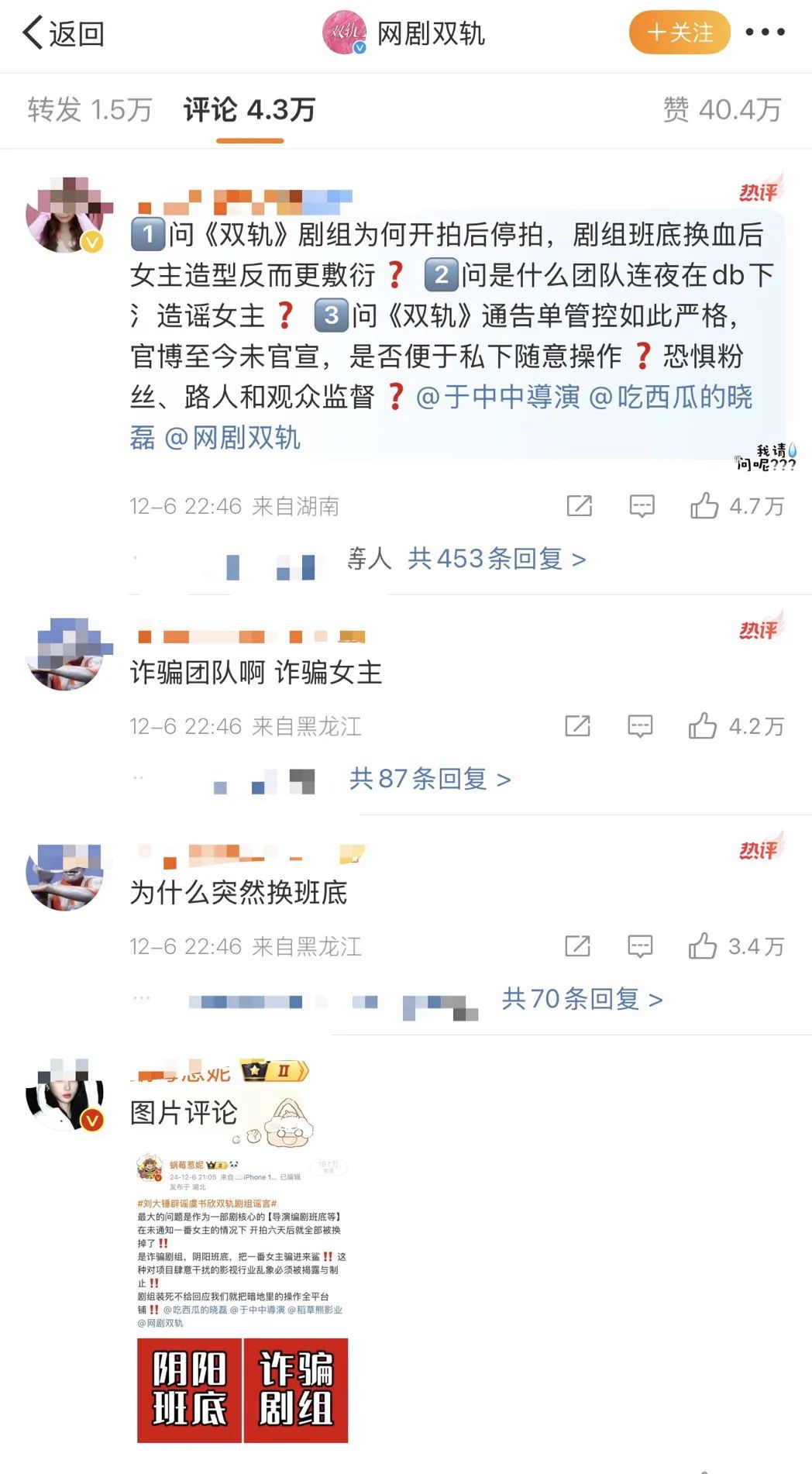Like the comment with 4.7万 likes

(x=704, y=506)
